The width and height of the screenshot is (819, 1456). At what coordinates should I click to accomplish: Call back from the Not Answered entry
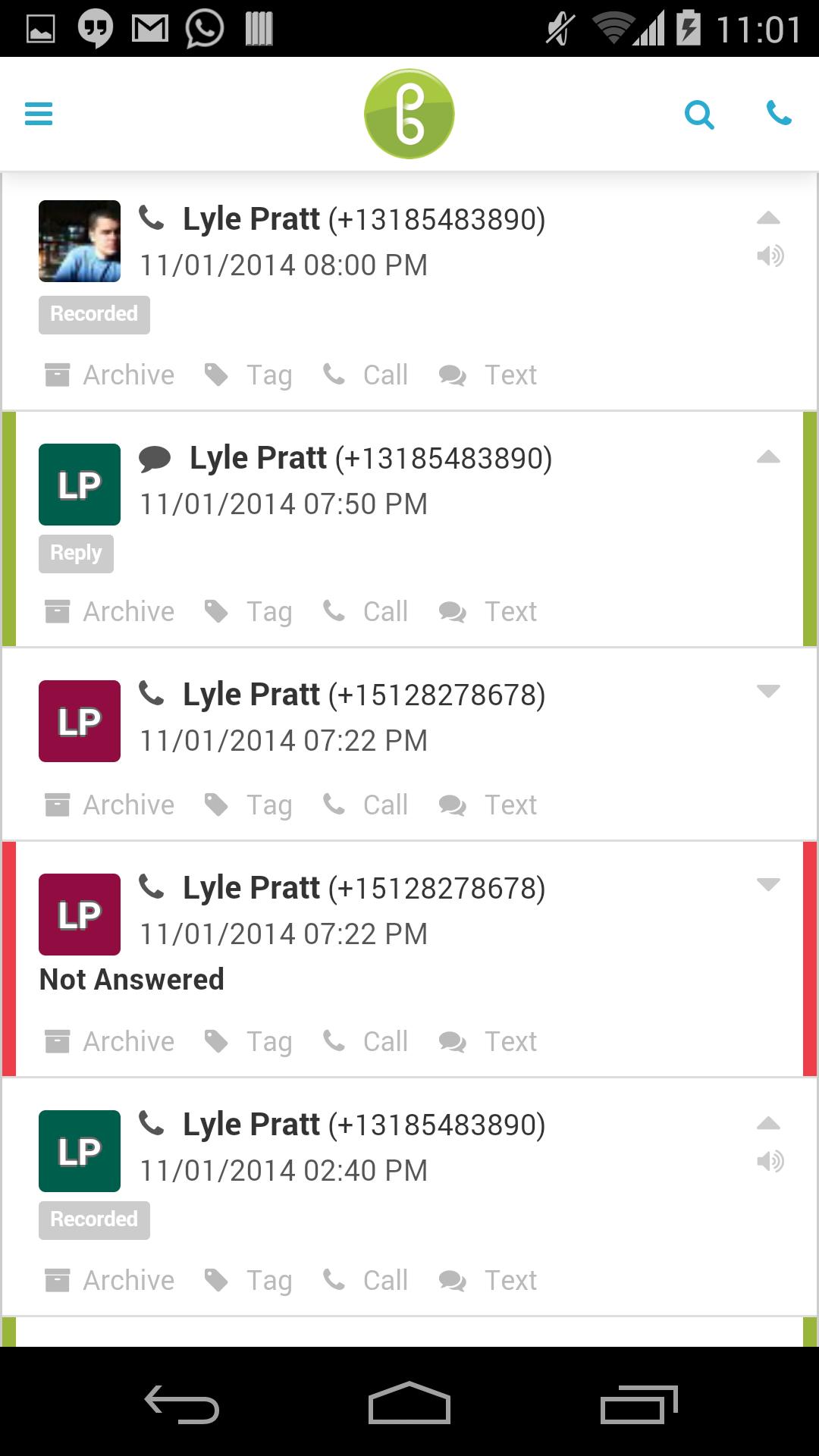click(x=366, y=1041)
